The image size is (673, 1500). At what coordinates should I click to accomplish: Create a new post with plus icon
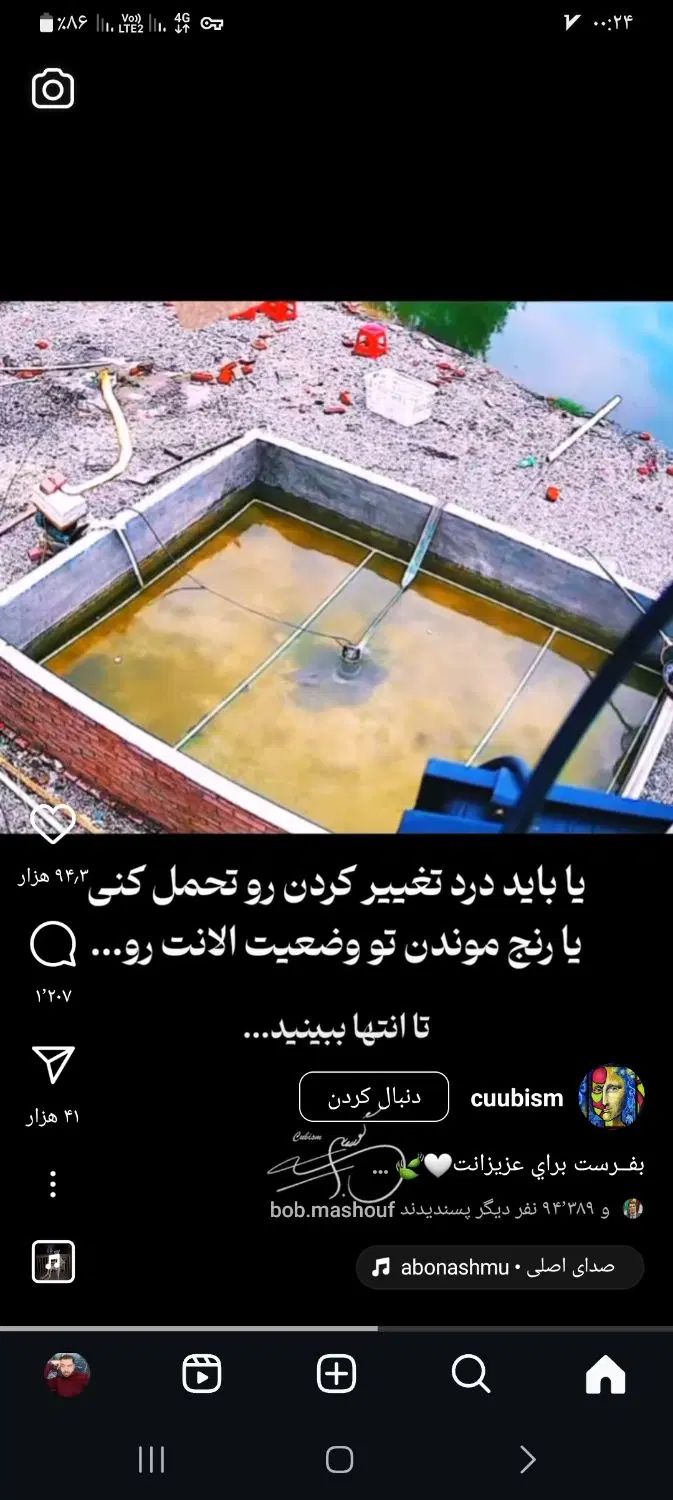pyautogui.click(x=336, y=1375)
